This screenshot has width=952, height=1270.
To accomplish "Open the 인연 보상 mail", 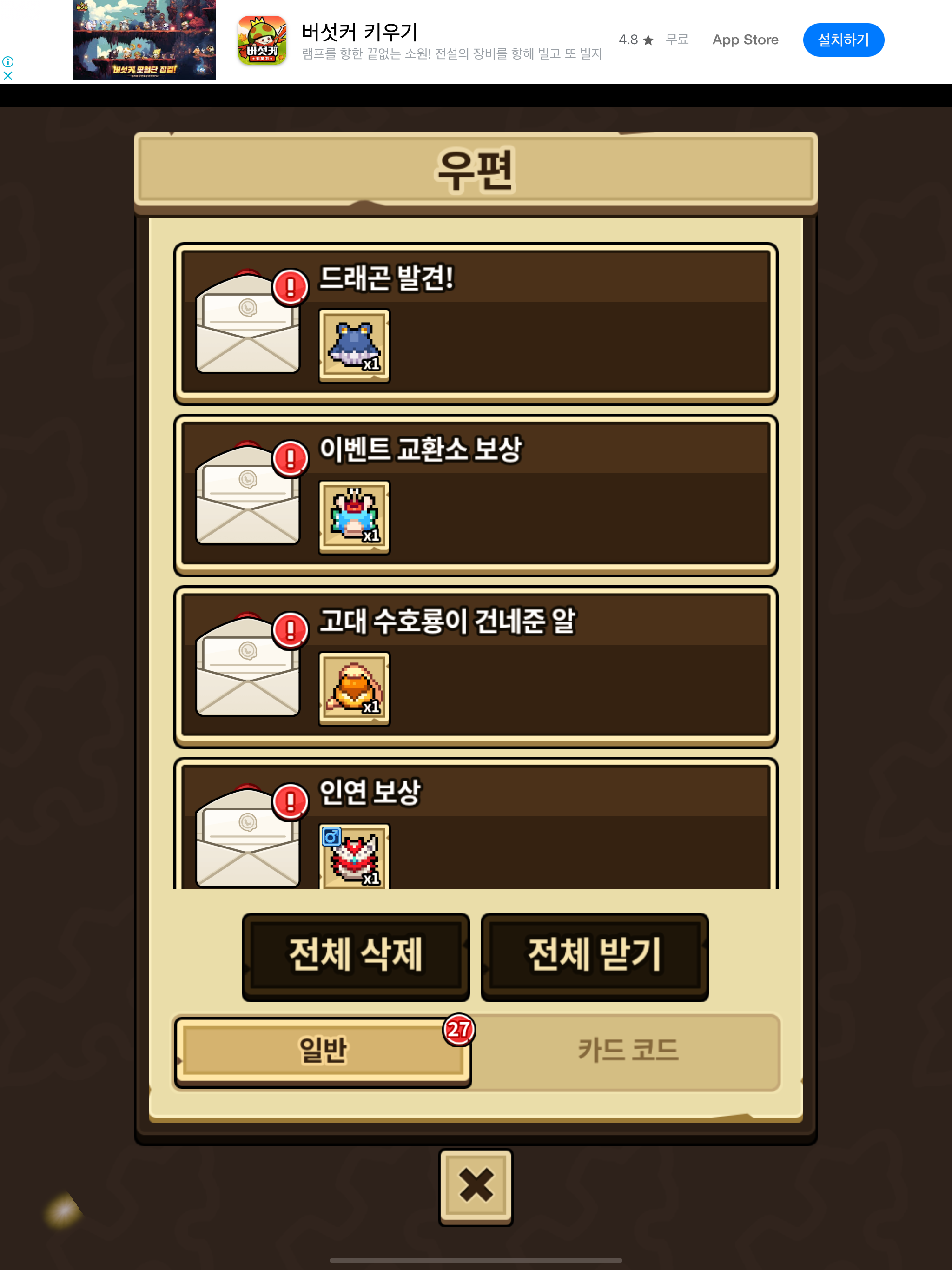I will click(x=476, y=823).
